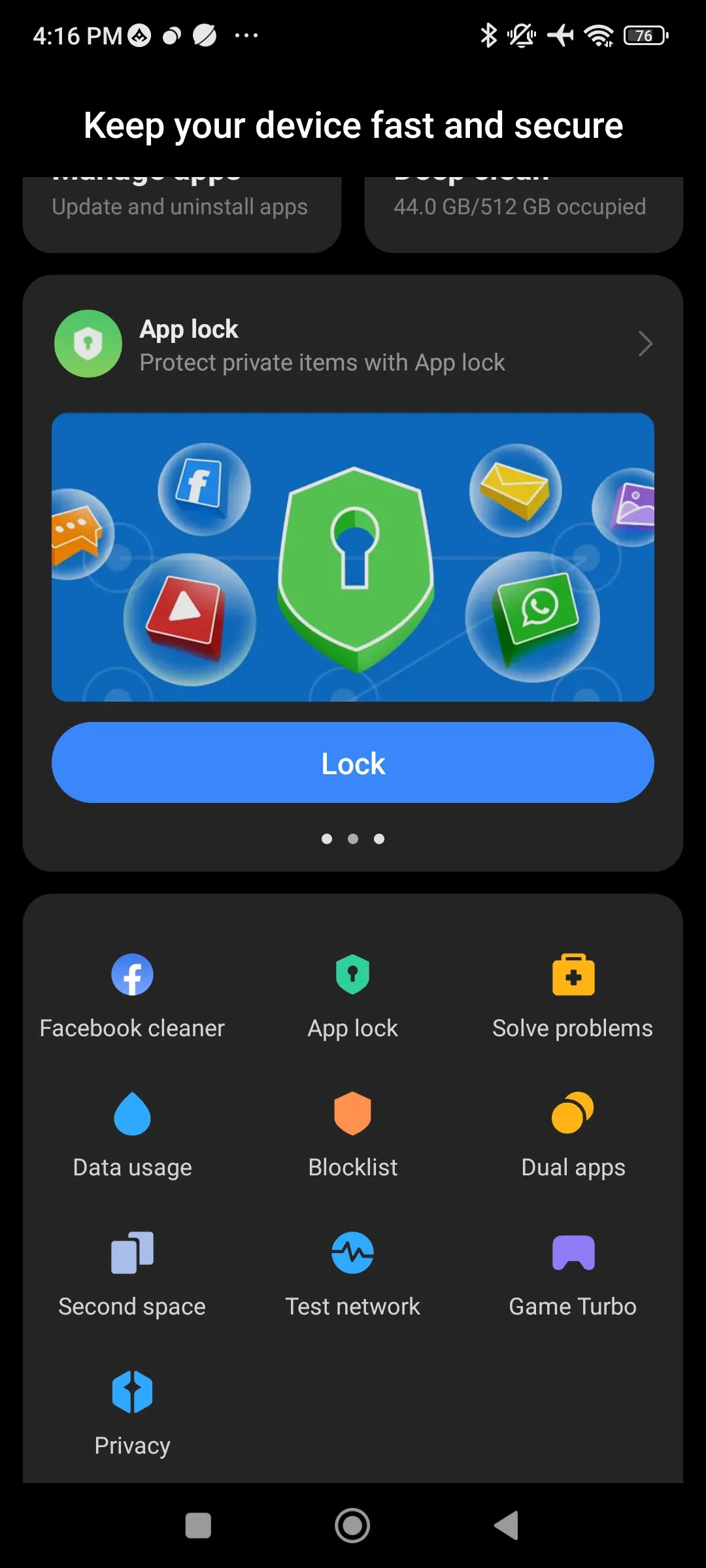The image size is (706, 1568).
Task: Tap the blue Lock button
Action: point(353,762)
